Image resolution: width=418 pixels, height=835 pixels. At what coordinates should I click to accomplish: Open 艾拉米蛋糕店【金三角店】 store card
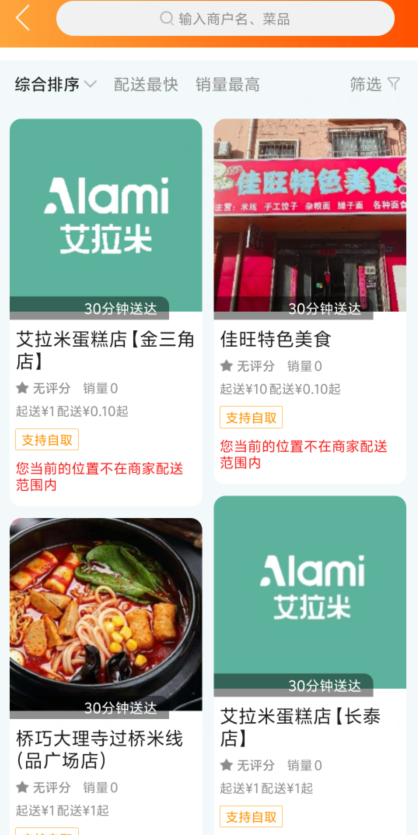click(106, 312)
